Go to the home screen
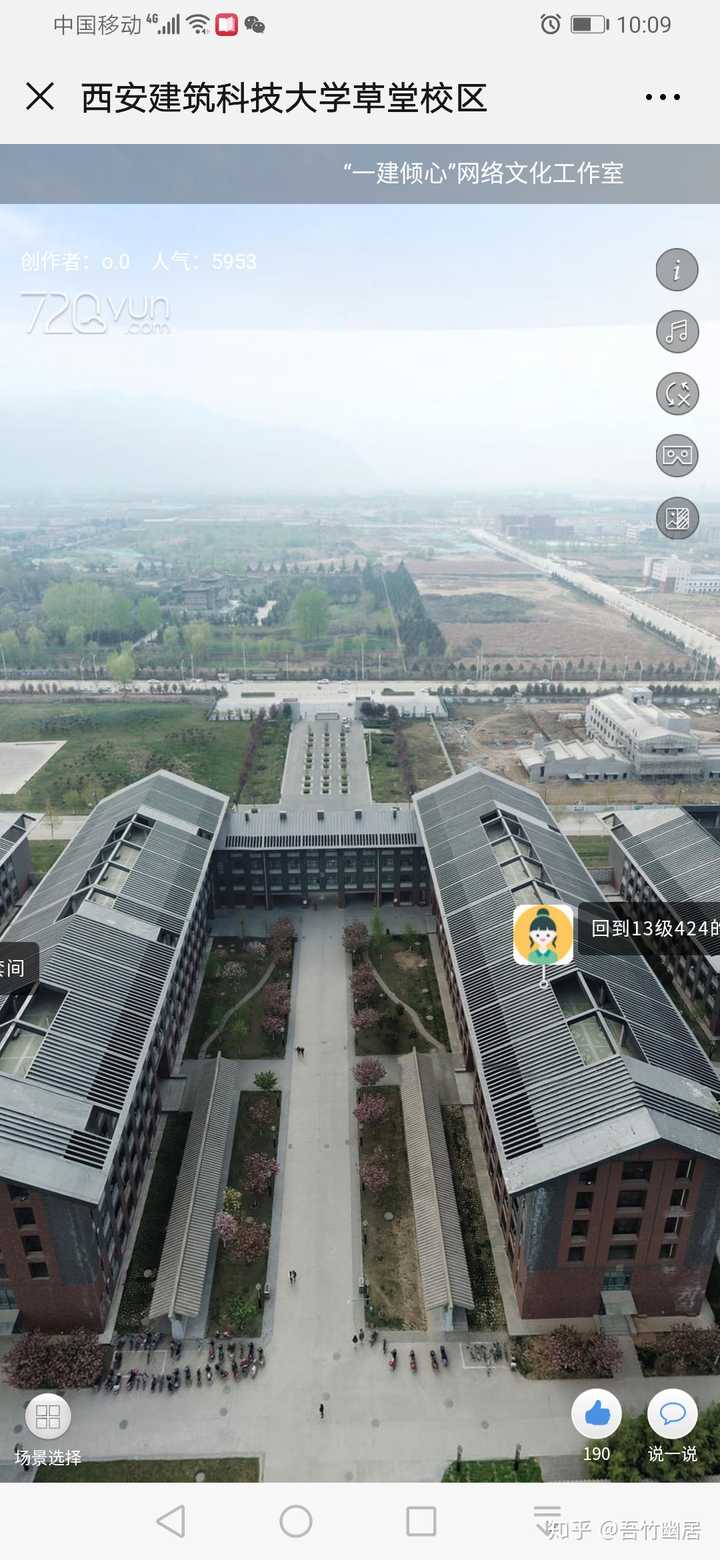 coord(296,1521)
